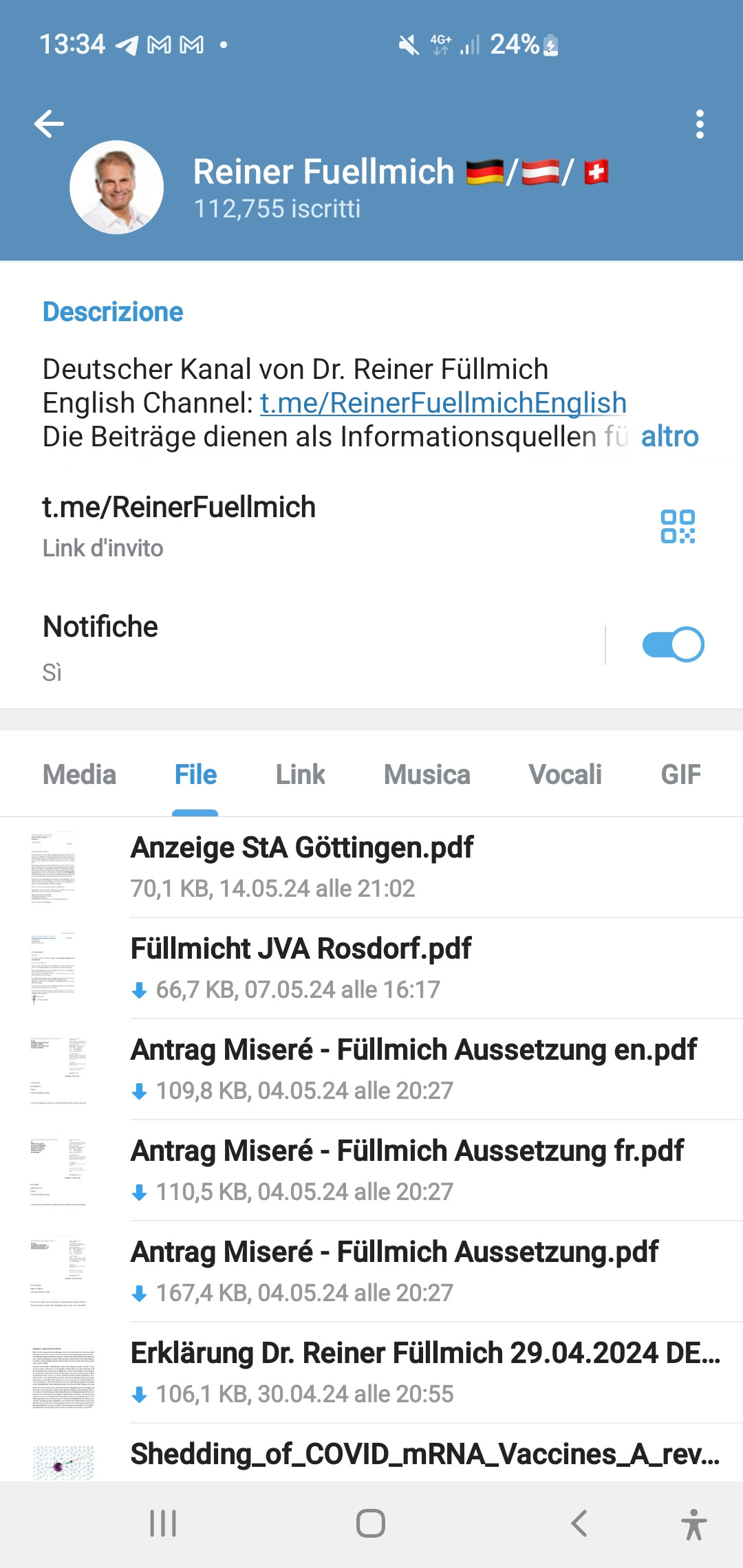Viewport: 743px width, 1568px height.
Task: Switch to the Musica tab
Action: [x=427, y=775]
